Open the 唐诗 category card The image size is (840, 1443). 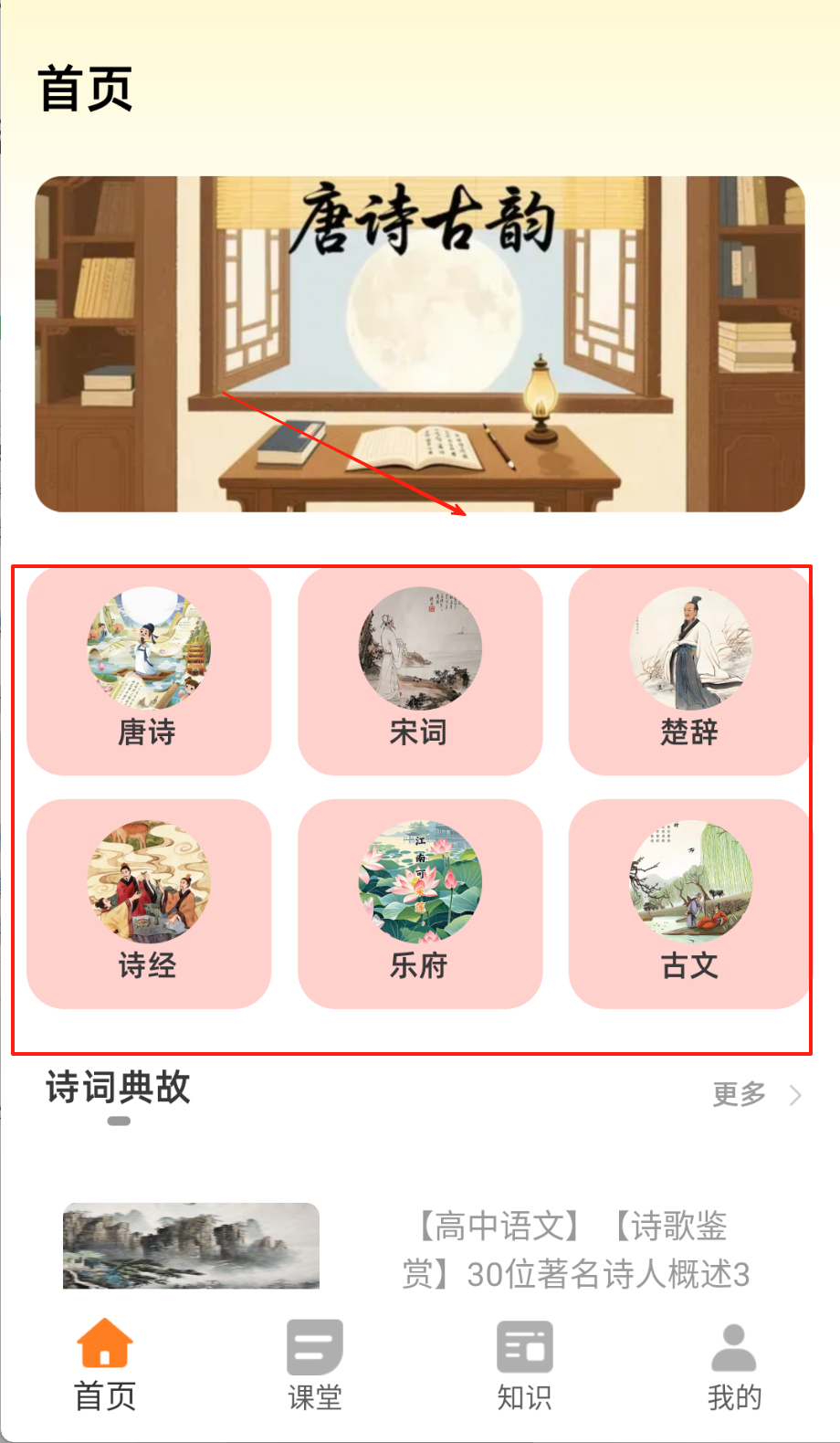pos(149,671)
